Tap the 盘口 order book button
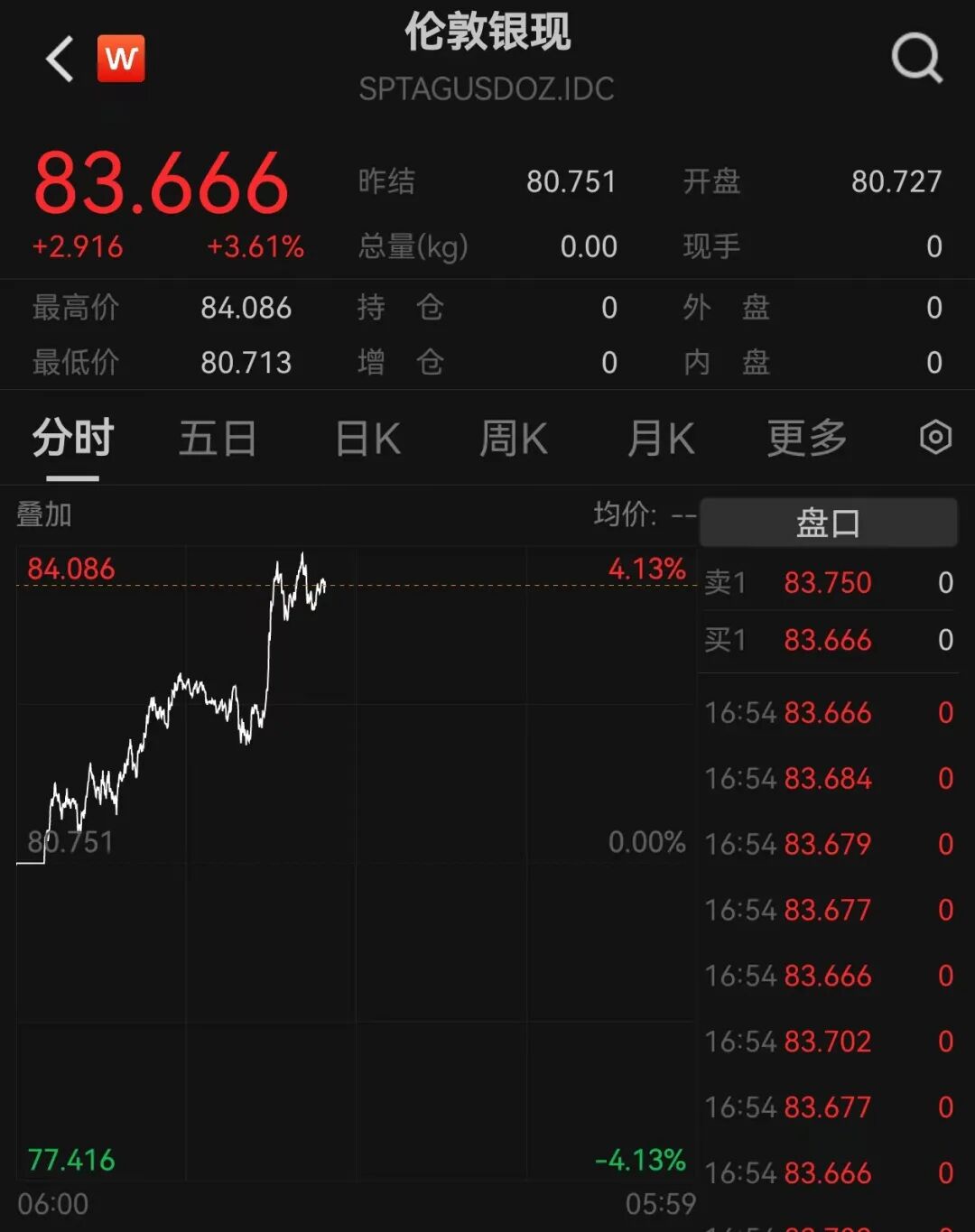Screen dimensions: 975x1232 pyautogui.click(x=828, y=523)
